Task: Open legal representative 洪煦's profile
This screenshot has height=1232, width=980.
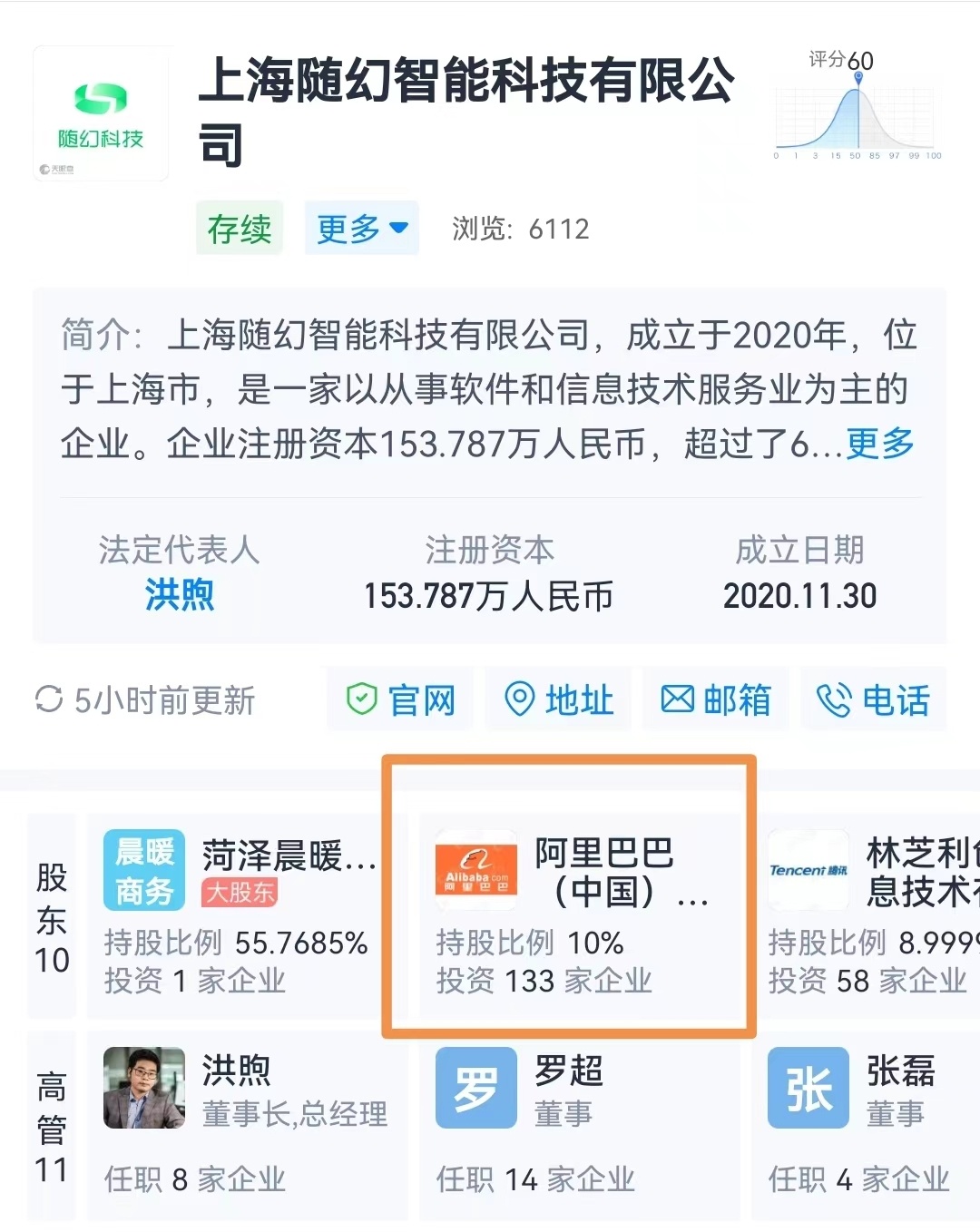Action: pyautogui.click(x=180, y=595)
